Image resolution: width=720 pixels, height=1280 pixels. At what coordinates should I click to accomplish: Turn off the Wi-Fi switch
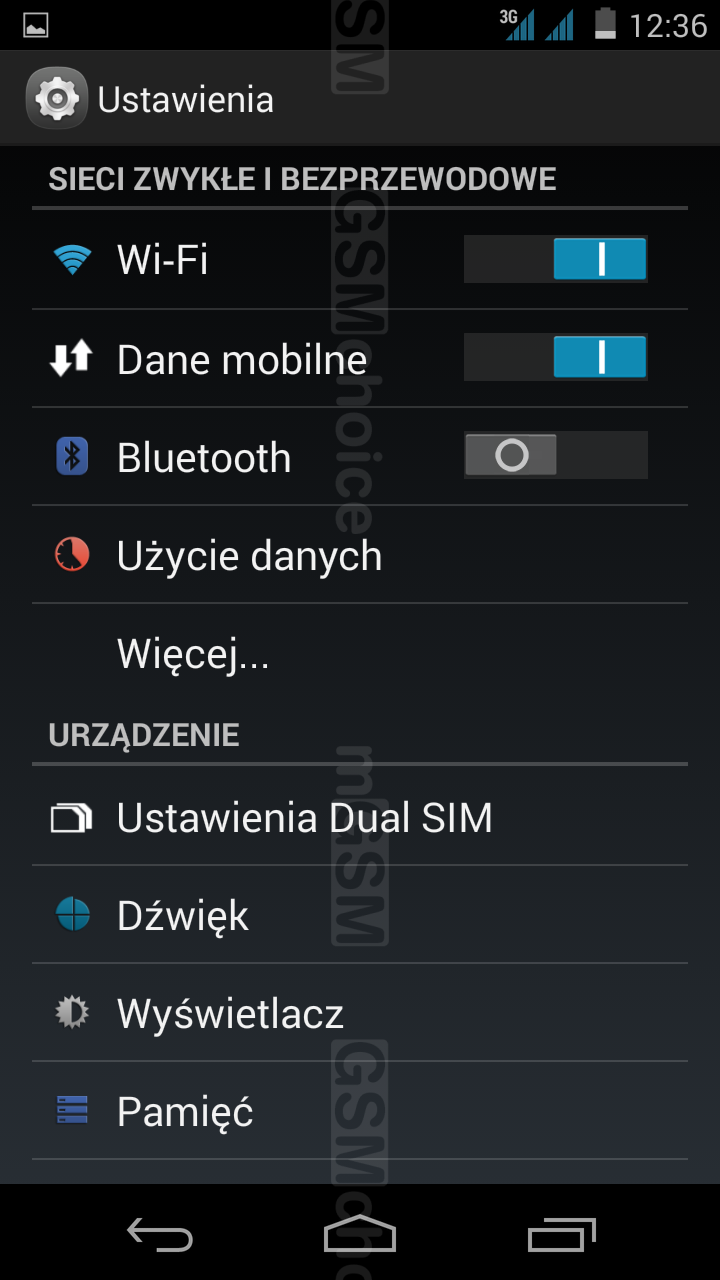555,259
